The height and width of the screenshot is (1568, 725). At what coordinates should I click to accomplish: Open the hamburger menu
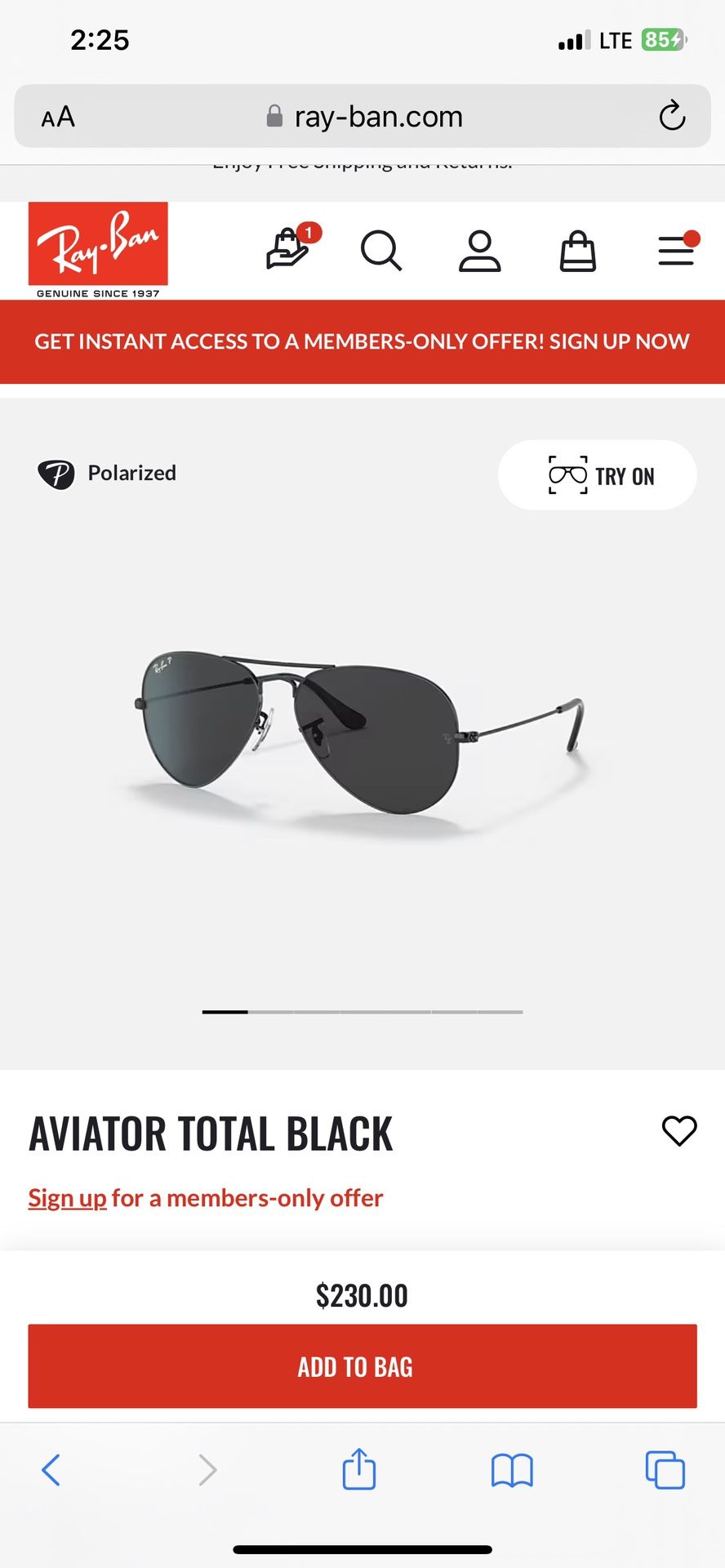click(x=678, y=249)
